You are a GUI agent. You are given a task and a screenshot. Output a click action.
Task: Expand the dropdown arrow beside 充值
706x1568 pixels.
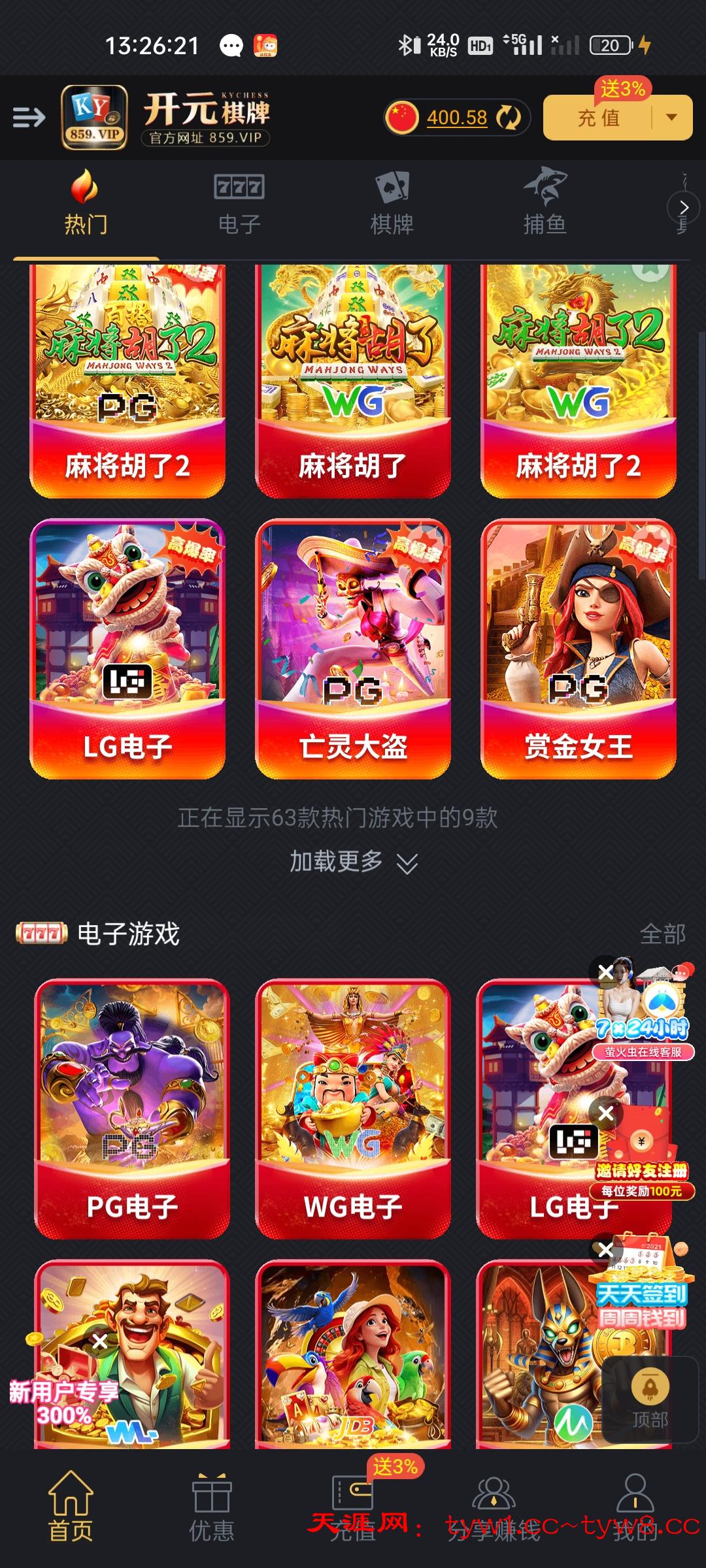(671, 118)
